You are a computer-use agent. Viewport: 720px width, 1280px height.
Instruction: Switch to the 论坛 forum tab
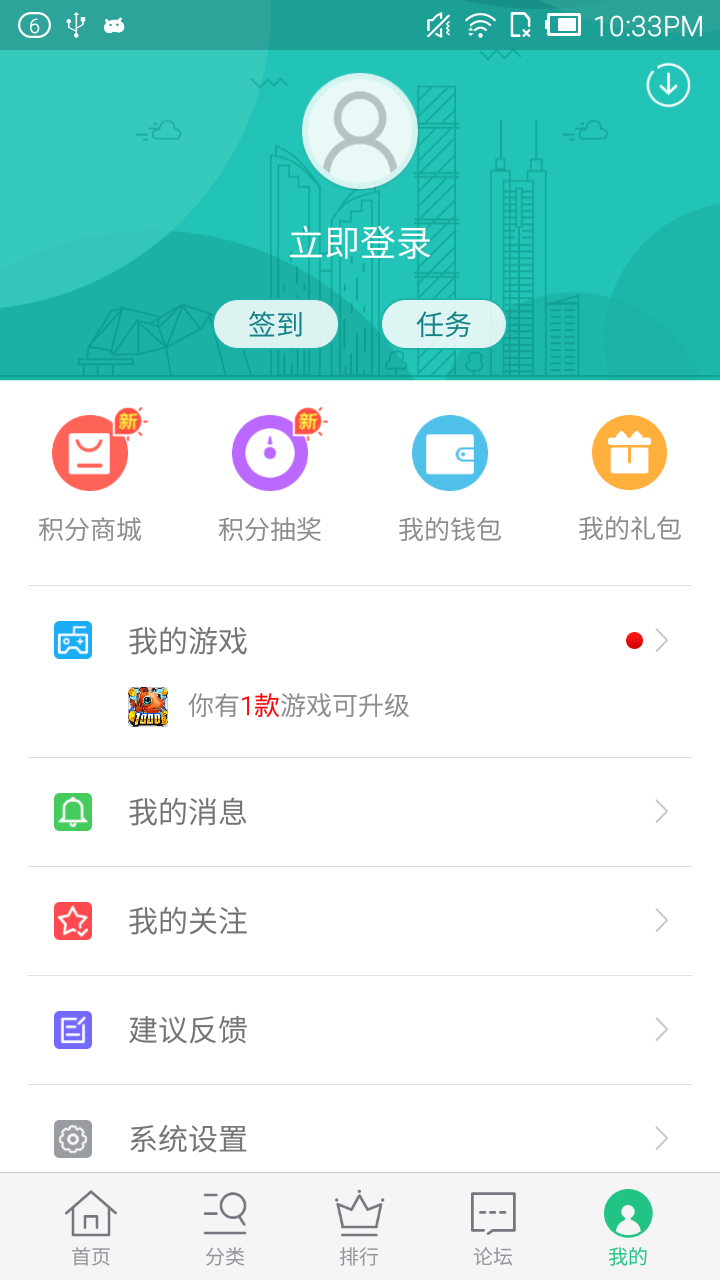tap(493, 1228)
